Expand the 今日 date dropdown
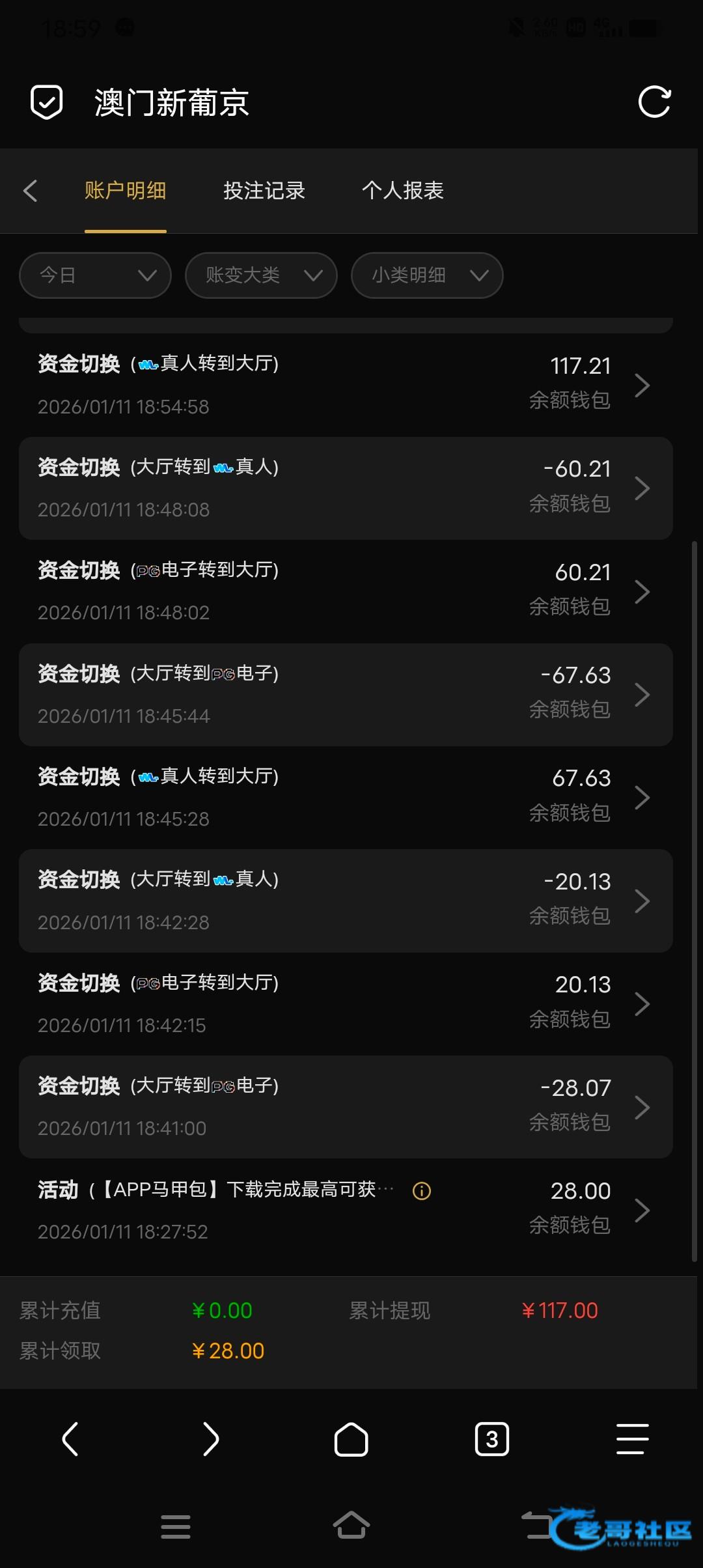 95,275
